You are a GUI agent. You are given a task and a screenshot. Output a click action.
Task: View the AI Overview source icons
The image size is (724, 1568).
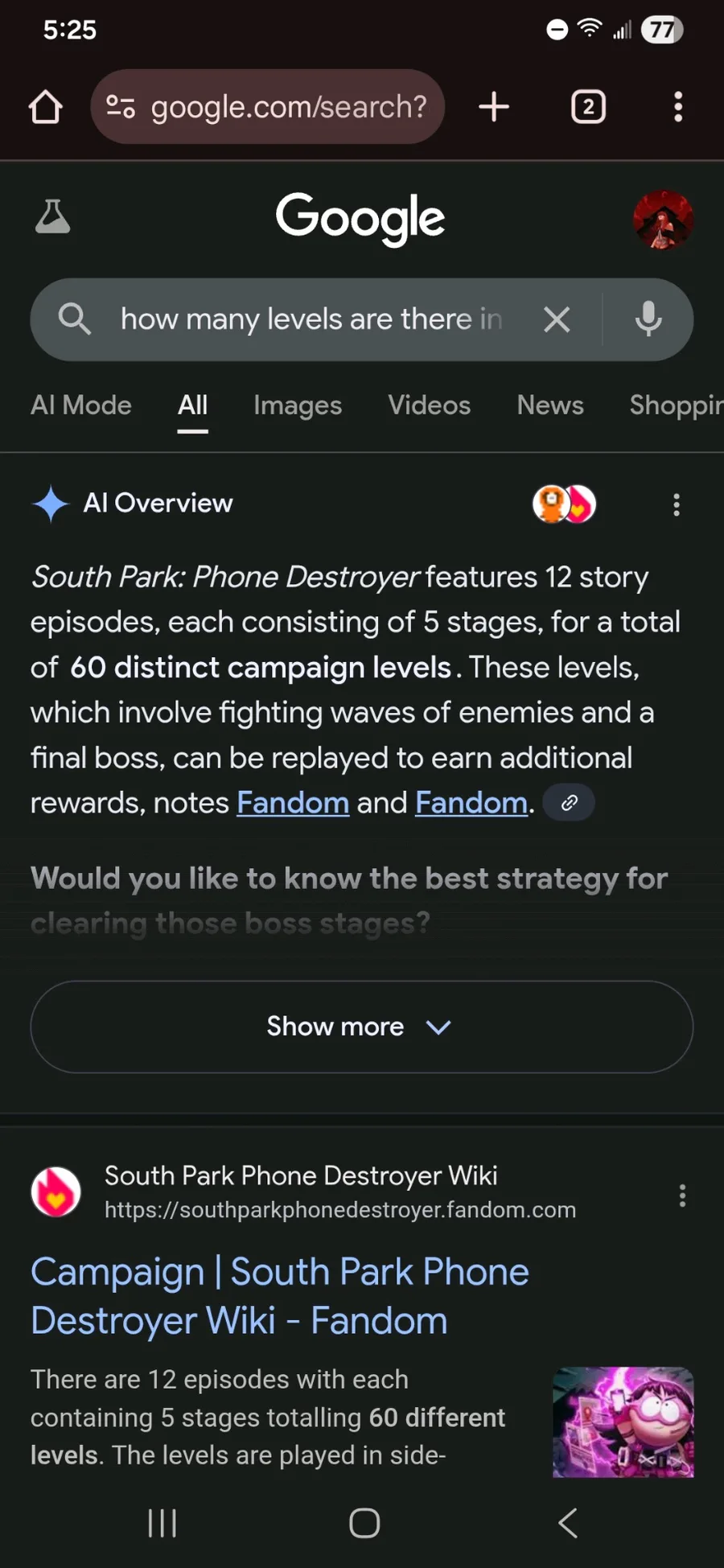click(x=564, y=504)
